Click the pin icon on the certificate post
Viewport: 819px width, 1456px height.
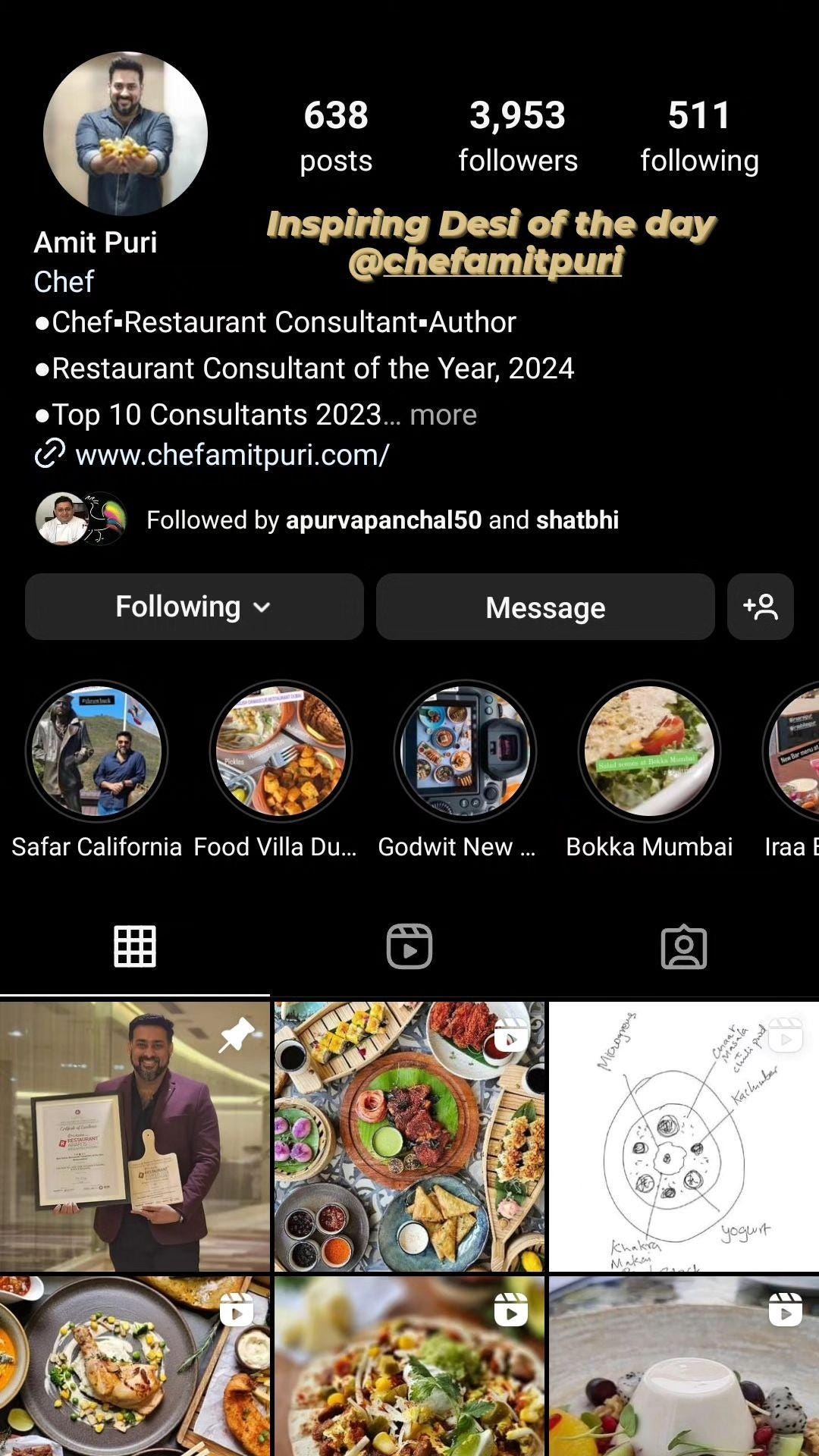(x=237, y=1034)
